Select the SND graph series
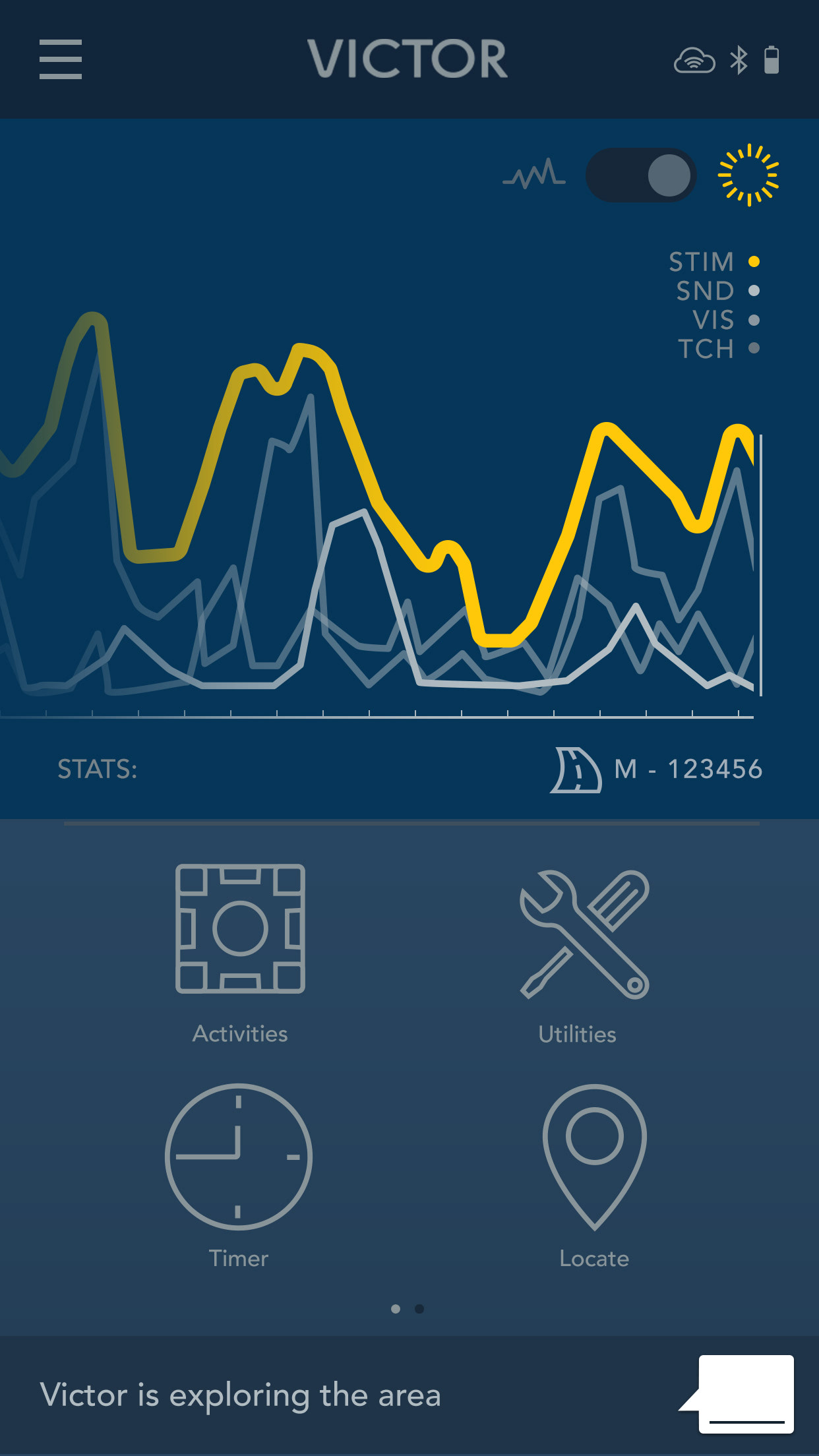This screenshot has width=819, height=1456. coord(718,291)
